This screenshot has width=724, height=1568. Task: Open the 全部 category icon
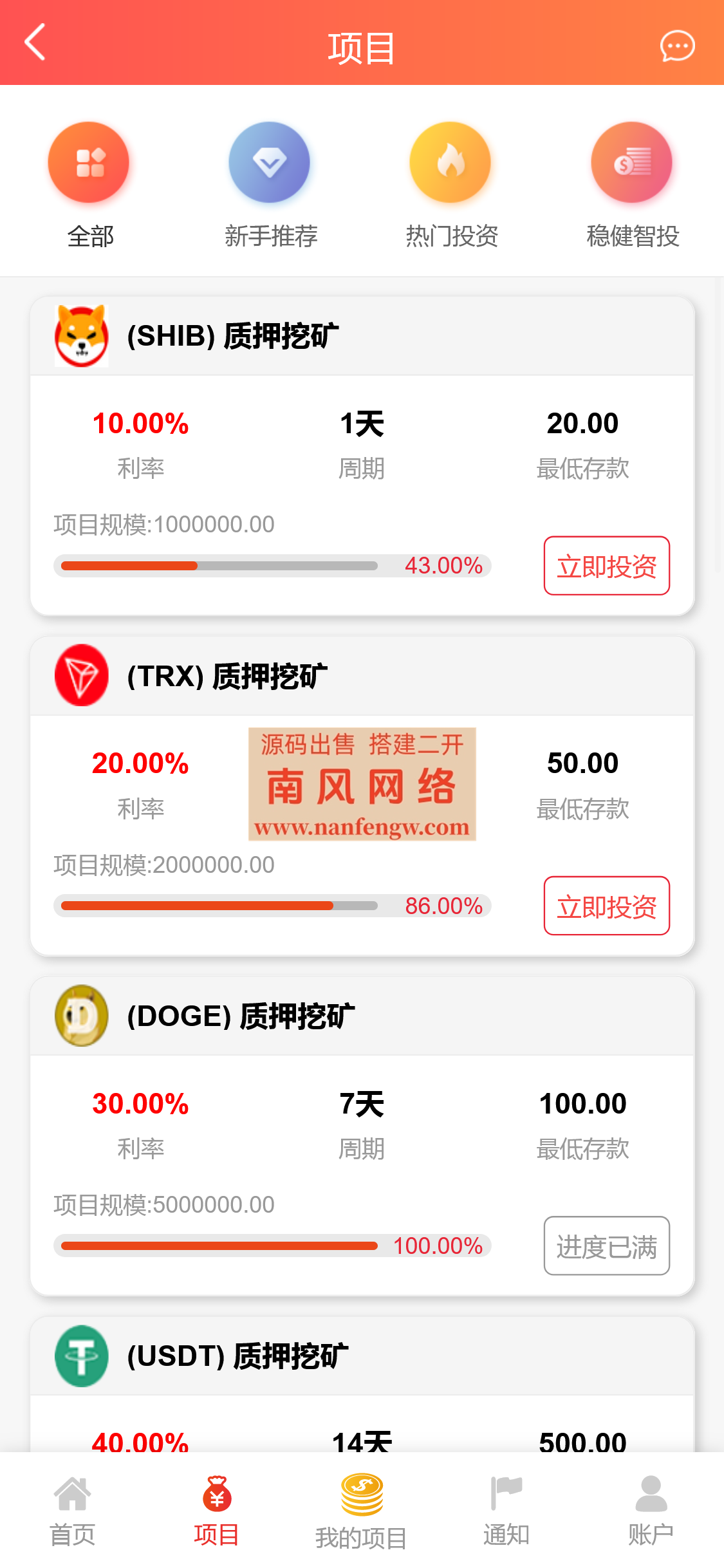(88, 162)
